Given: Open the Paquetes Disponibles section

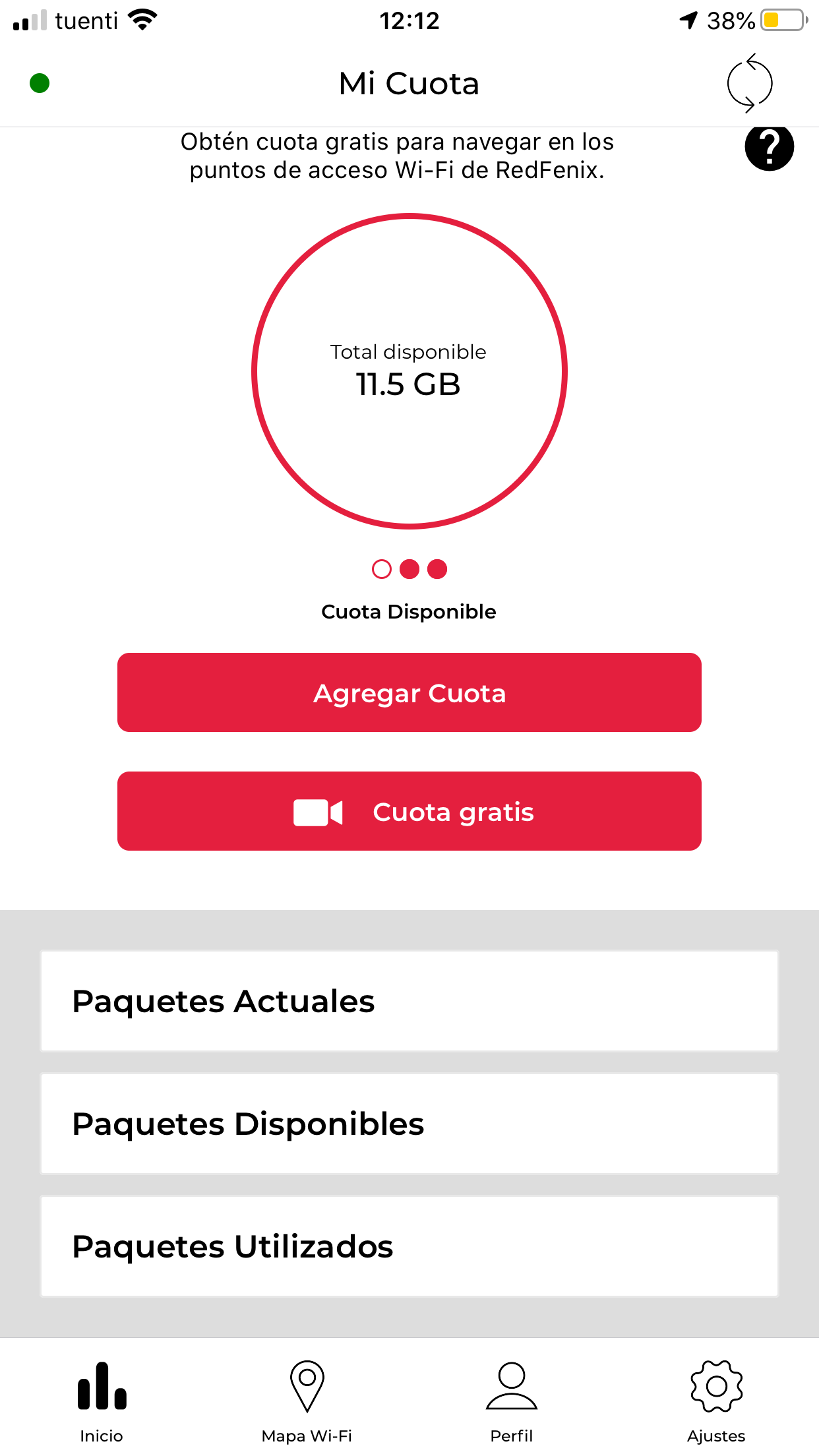Looking at the screenshot, I should (x=409, y=1124).
